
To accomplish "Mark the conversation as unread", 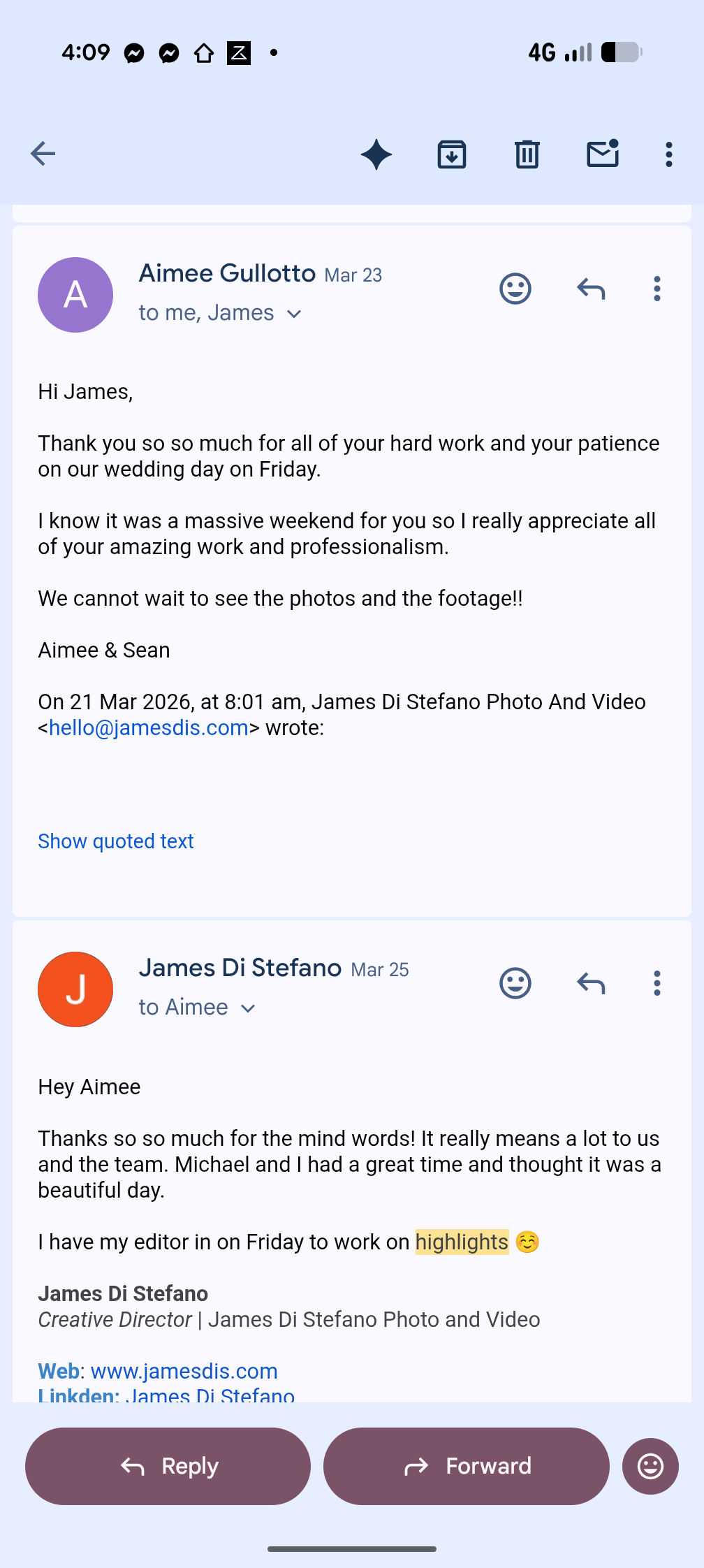I will [x=603, y=154].
